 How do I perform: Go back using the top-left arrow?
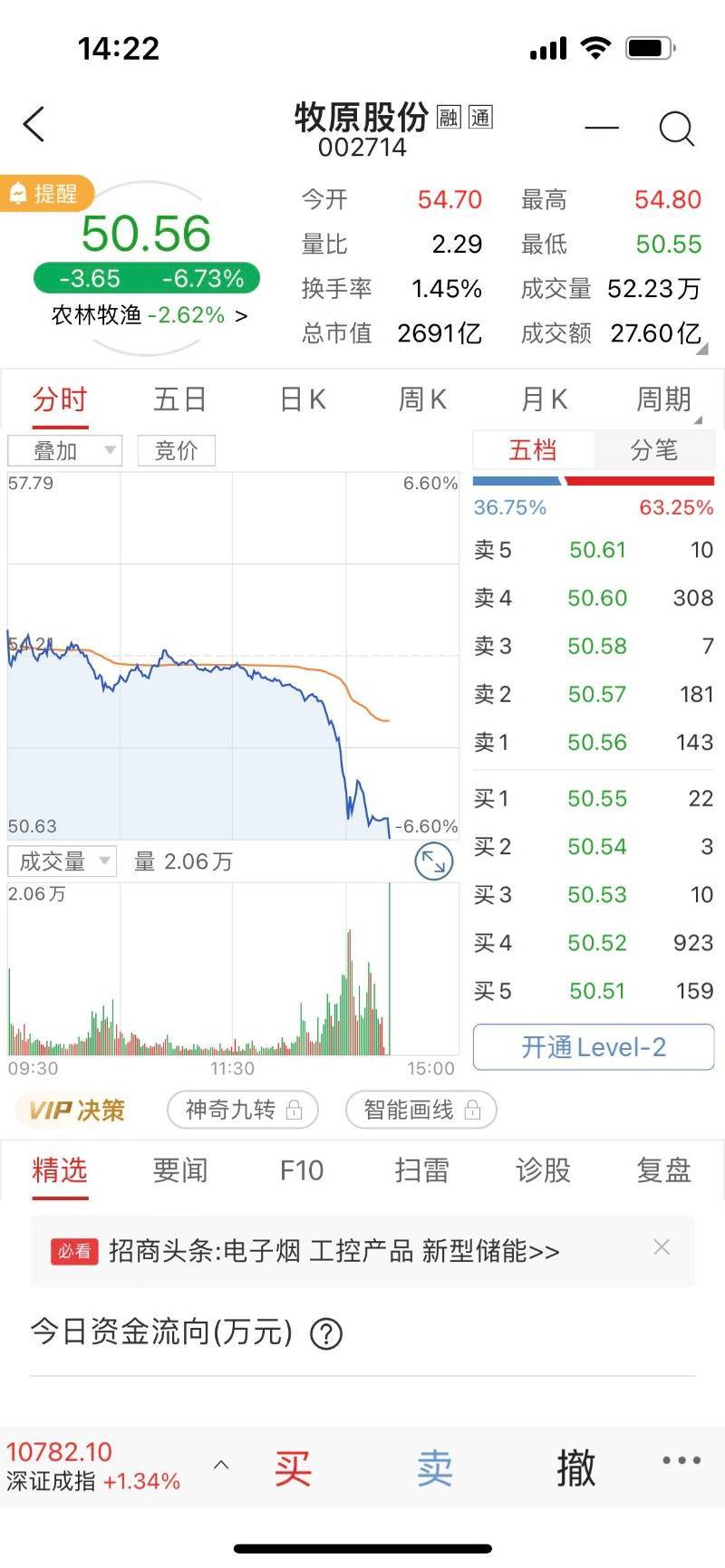click(34, 125)
